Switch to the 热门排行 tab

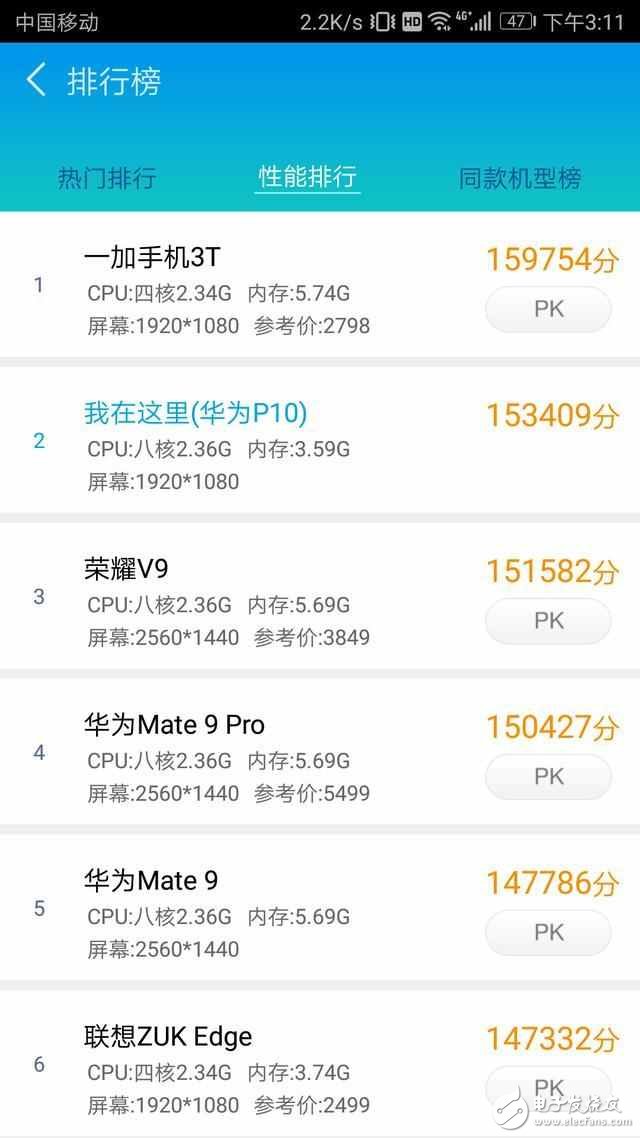click(107, 178)
